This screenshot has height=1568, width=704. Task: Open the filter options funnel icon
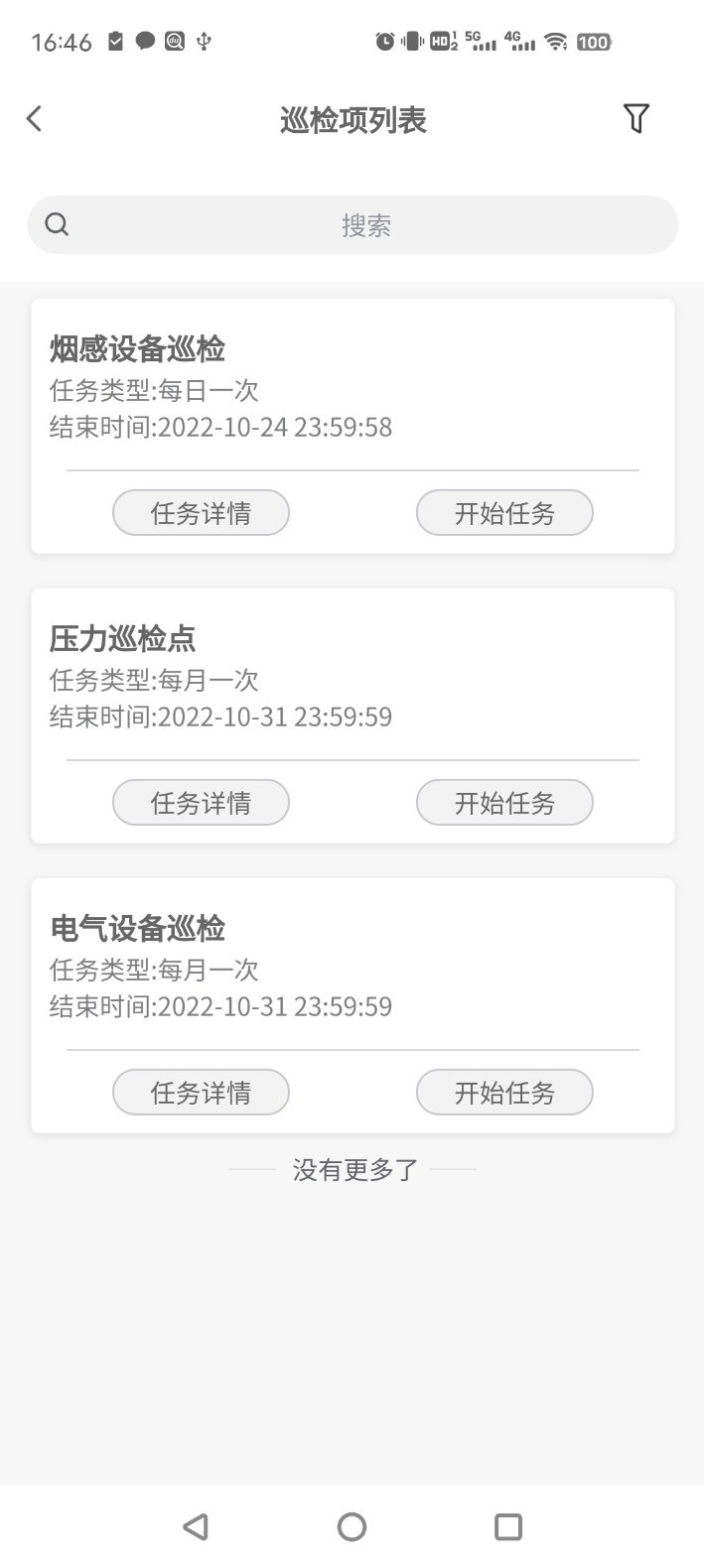click(635, 119)
